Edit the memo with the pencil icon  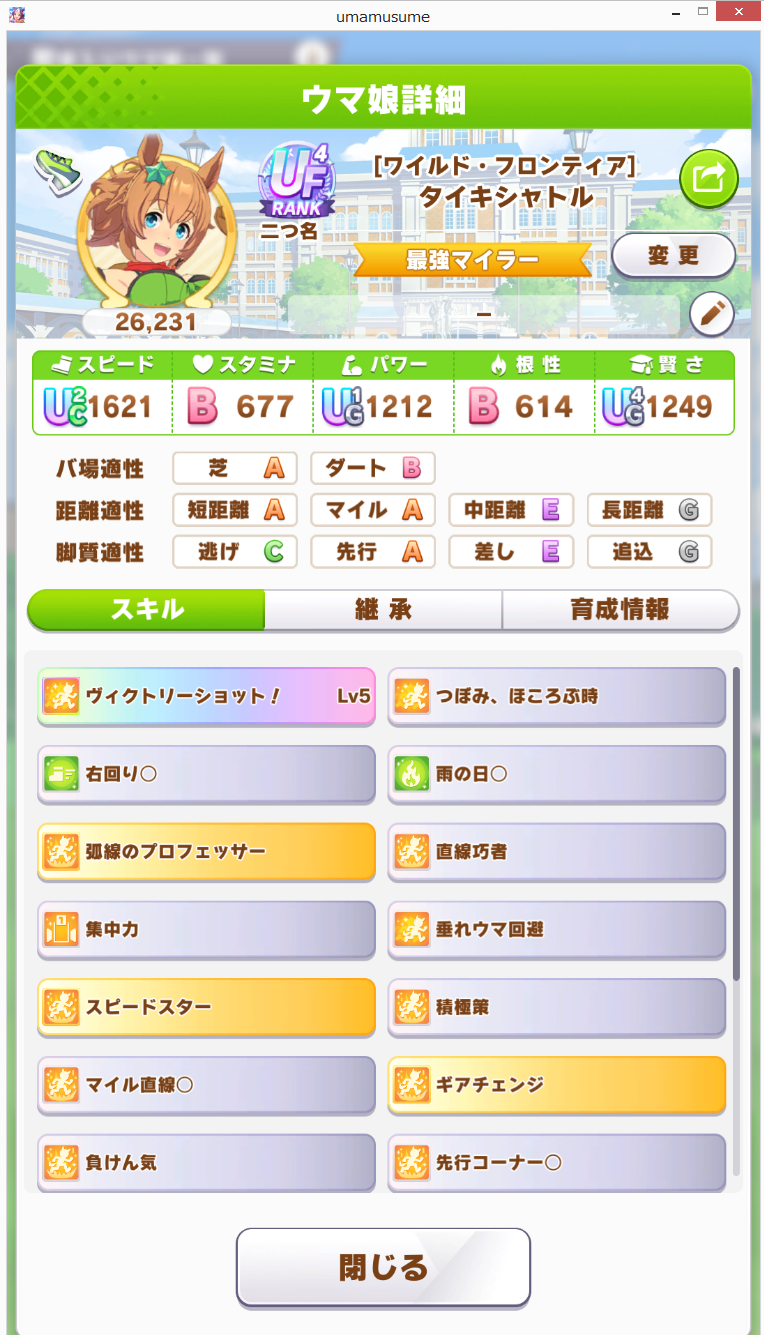pyautogui.click(x=712, y=315)
